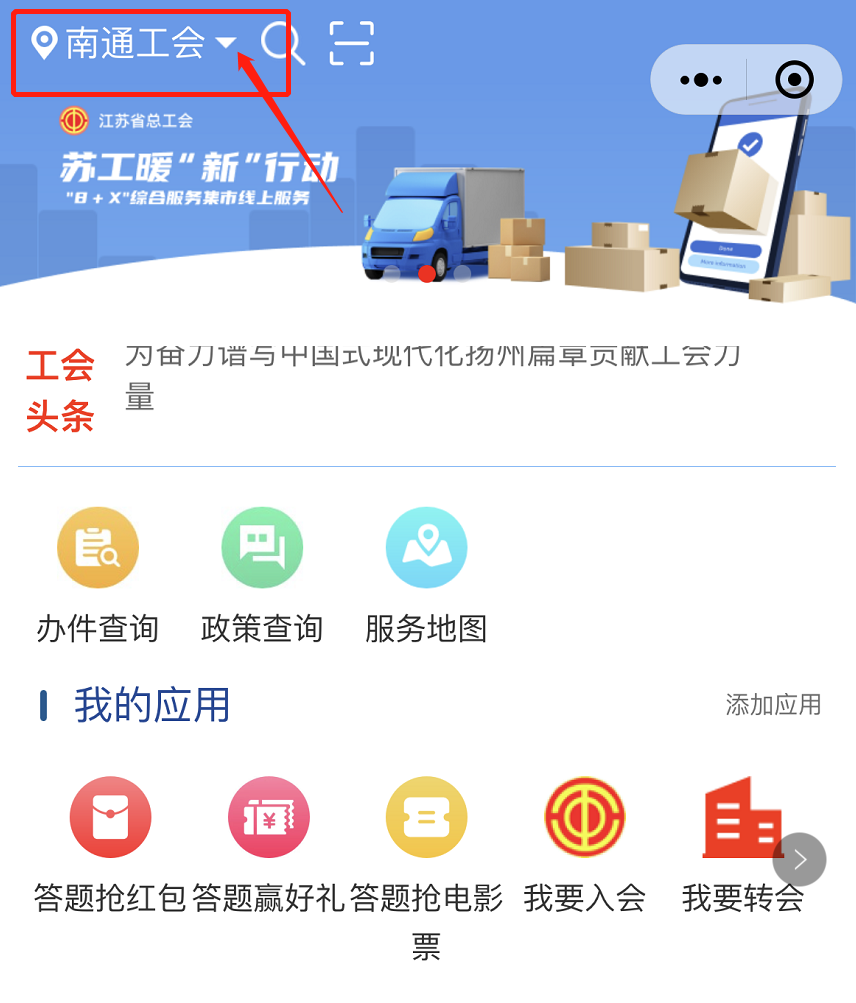Select the 我要转会 union transfer icon
This screenshot has width=856, height=1003.
coord(743,817)
